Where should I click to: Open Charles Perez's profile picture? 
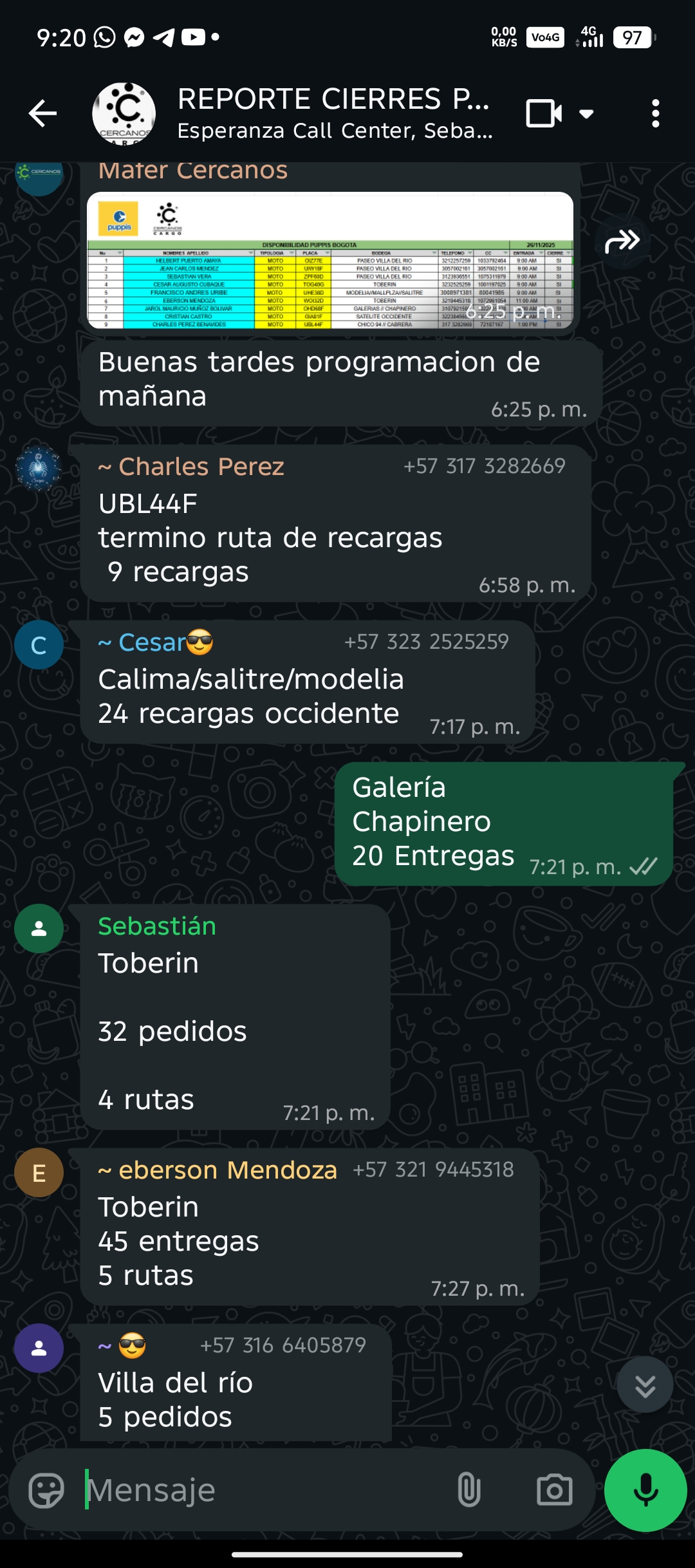click(39, 469)
